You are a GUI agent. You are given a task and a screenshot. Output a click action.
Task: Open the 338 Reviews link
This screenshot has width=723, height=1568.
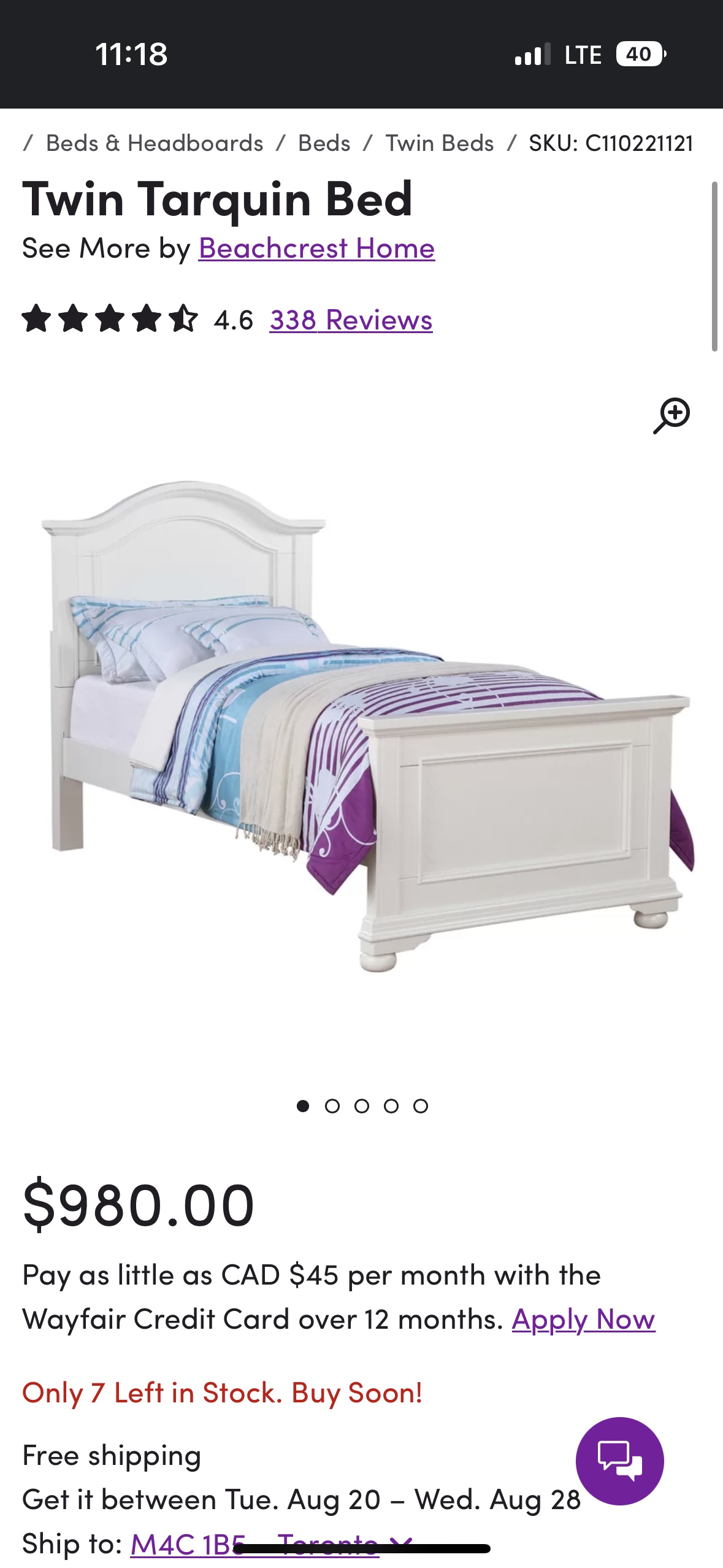(x=351, y=320)
